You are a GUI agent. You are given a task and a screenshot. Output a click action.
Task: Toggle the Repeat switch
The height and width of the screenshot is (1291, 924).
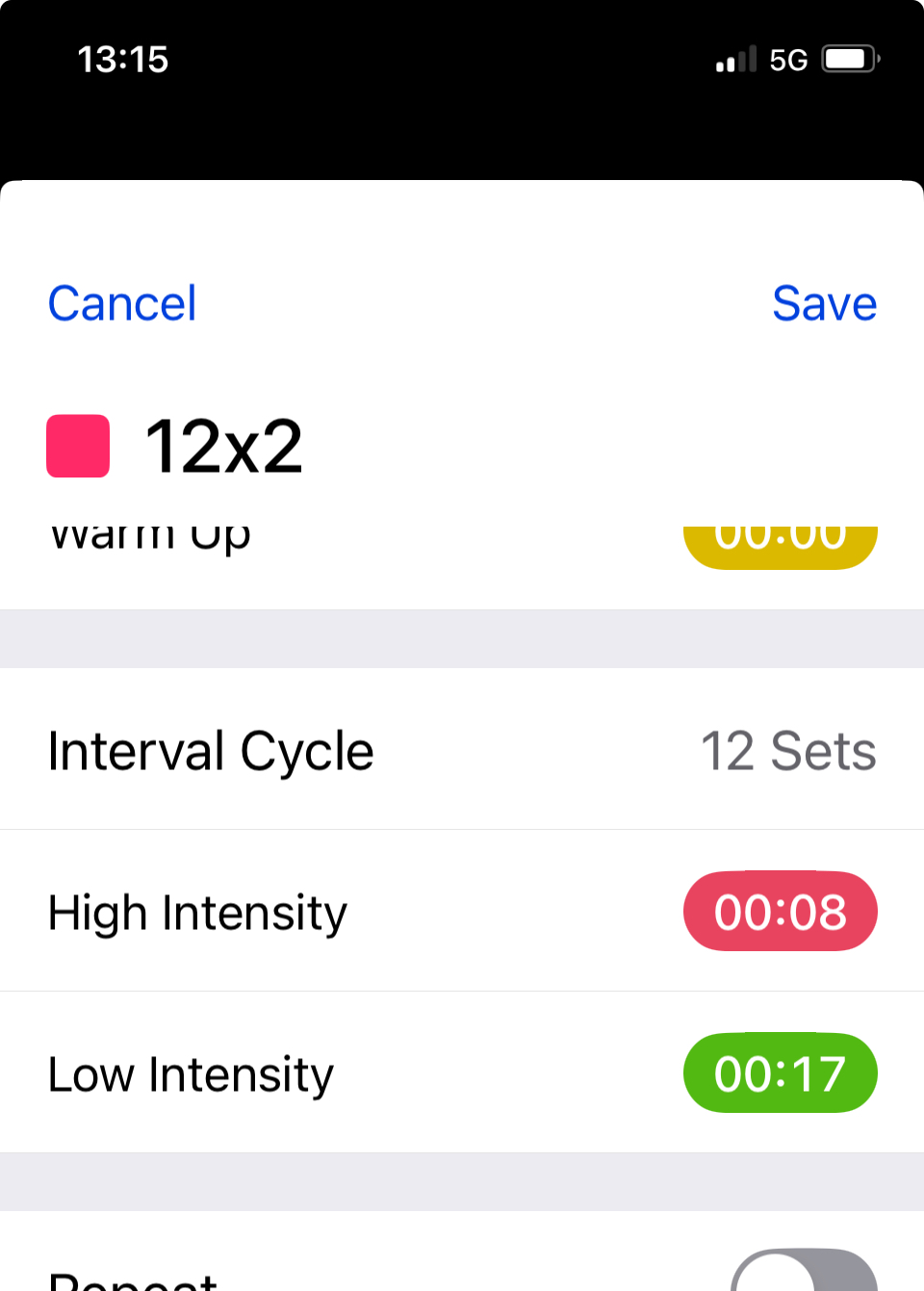(x=805, y=1273)
